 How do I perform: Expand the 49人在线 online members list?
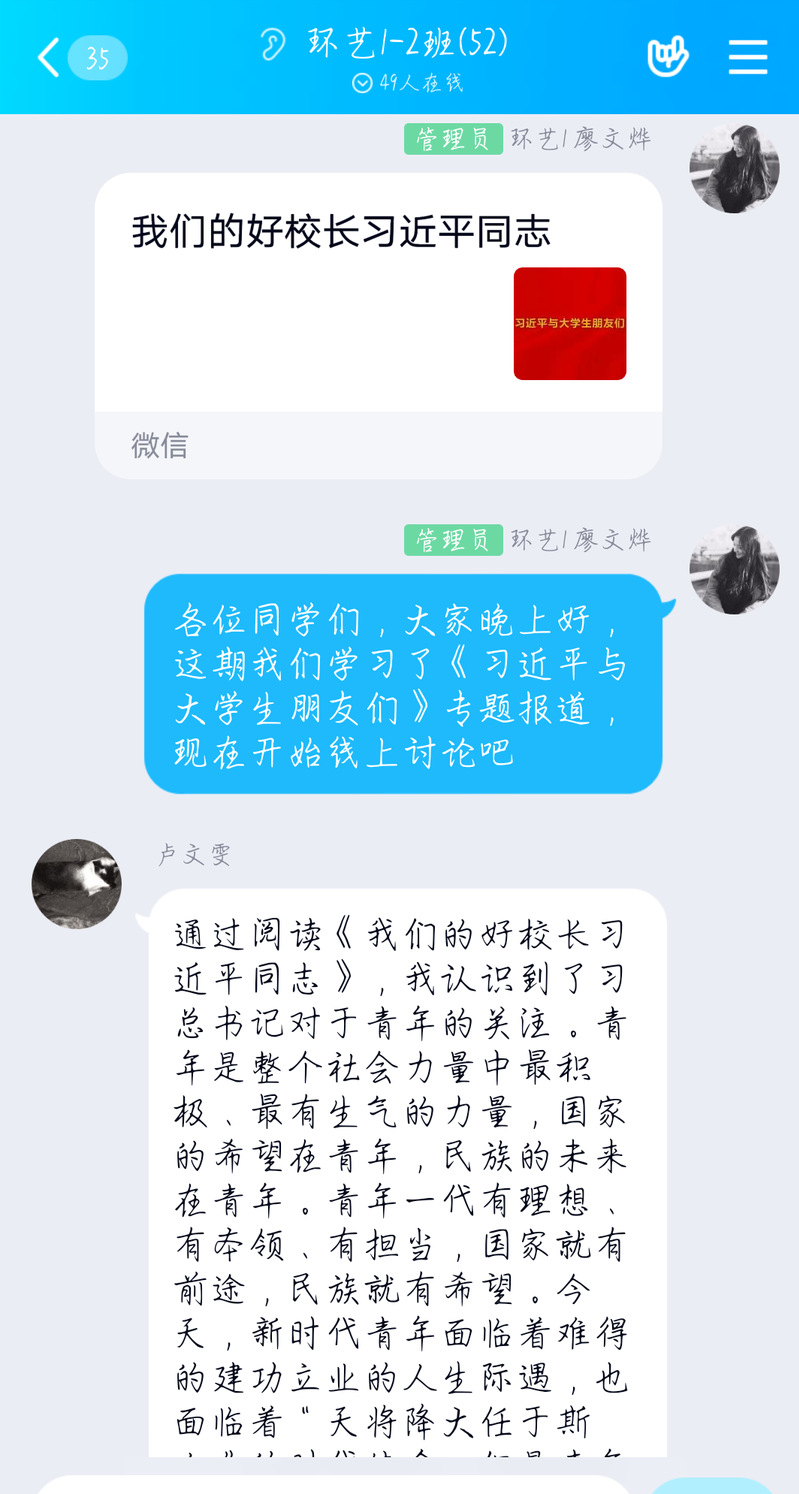click(407, 83)
